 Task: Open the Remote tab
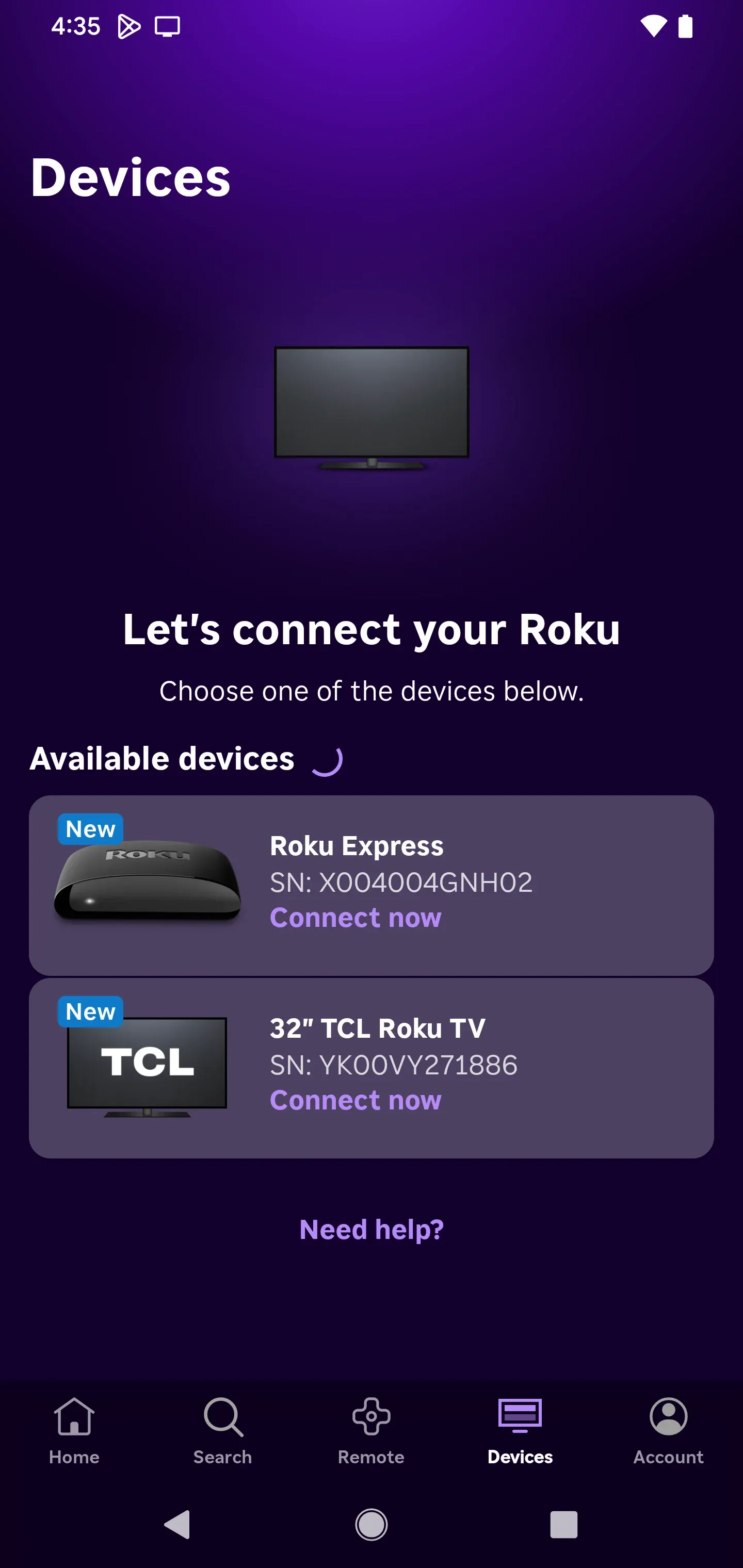tap(372, 1431)
